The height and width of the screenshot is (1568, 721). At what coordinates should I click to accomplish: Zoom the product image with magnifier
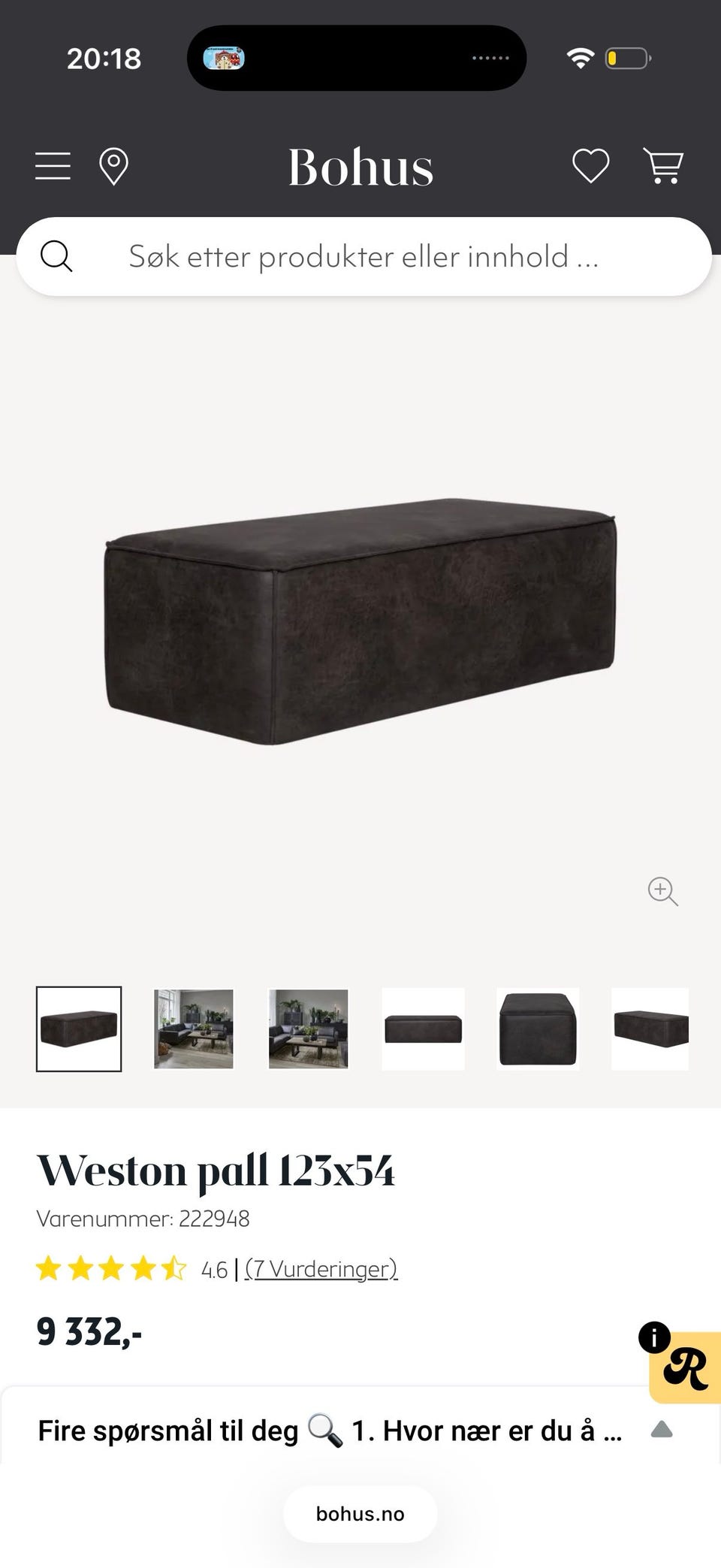point(662,891)
